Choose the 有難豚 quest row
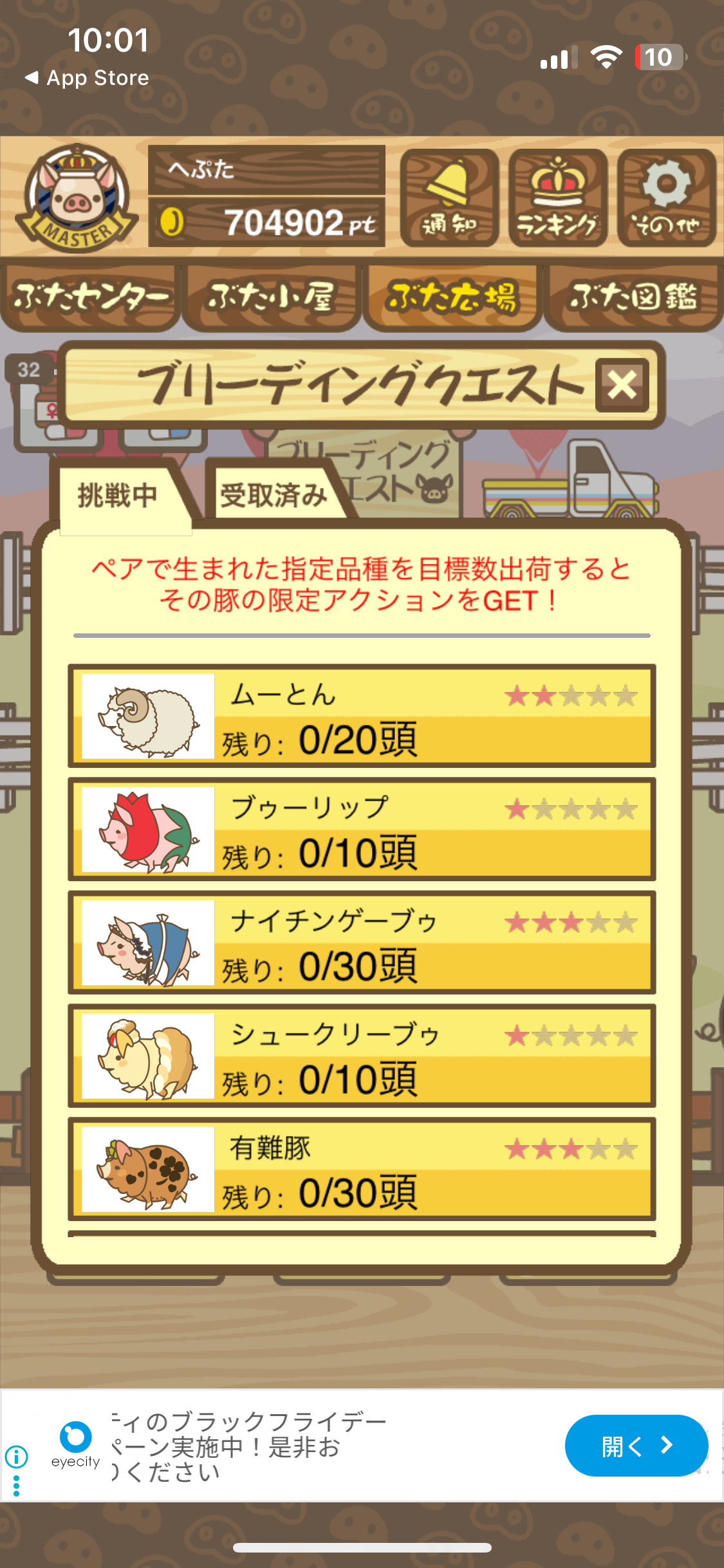 click(362, 1169)
